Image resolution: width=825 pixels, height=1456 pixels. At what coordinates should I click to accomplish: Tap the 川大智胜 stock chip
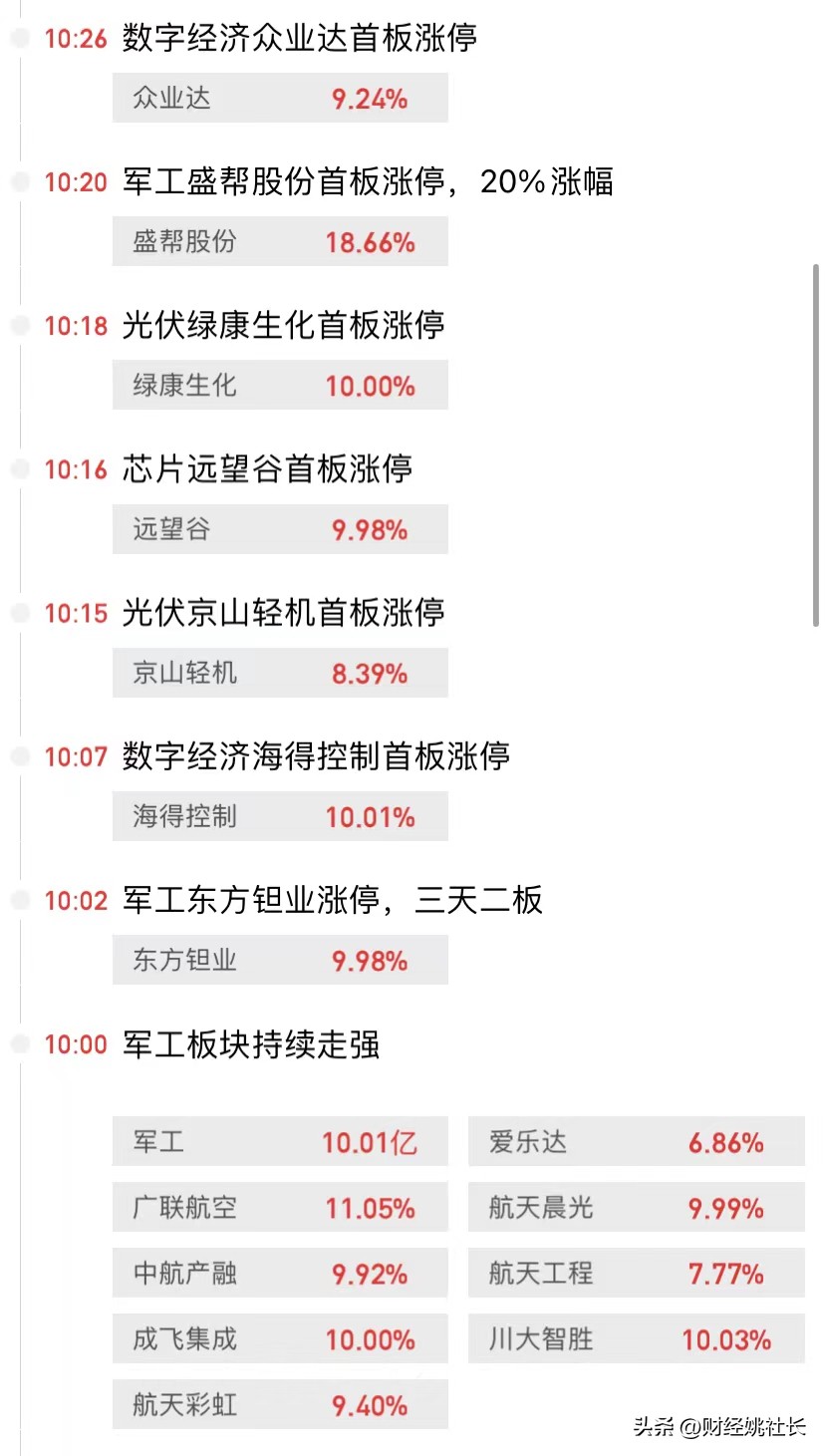click(x=637, y=1338)
